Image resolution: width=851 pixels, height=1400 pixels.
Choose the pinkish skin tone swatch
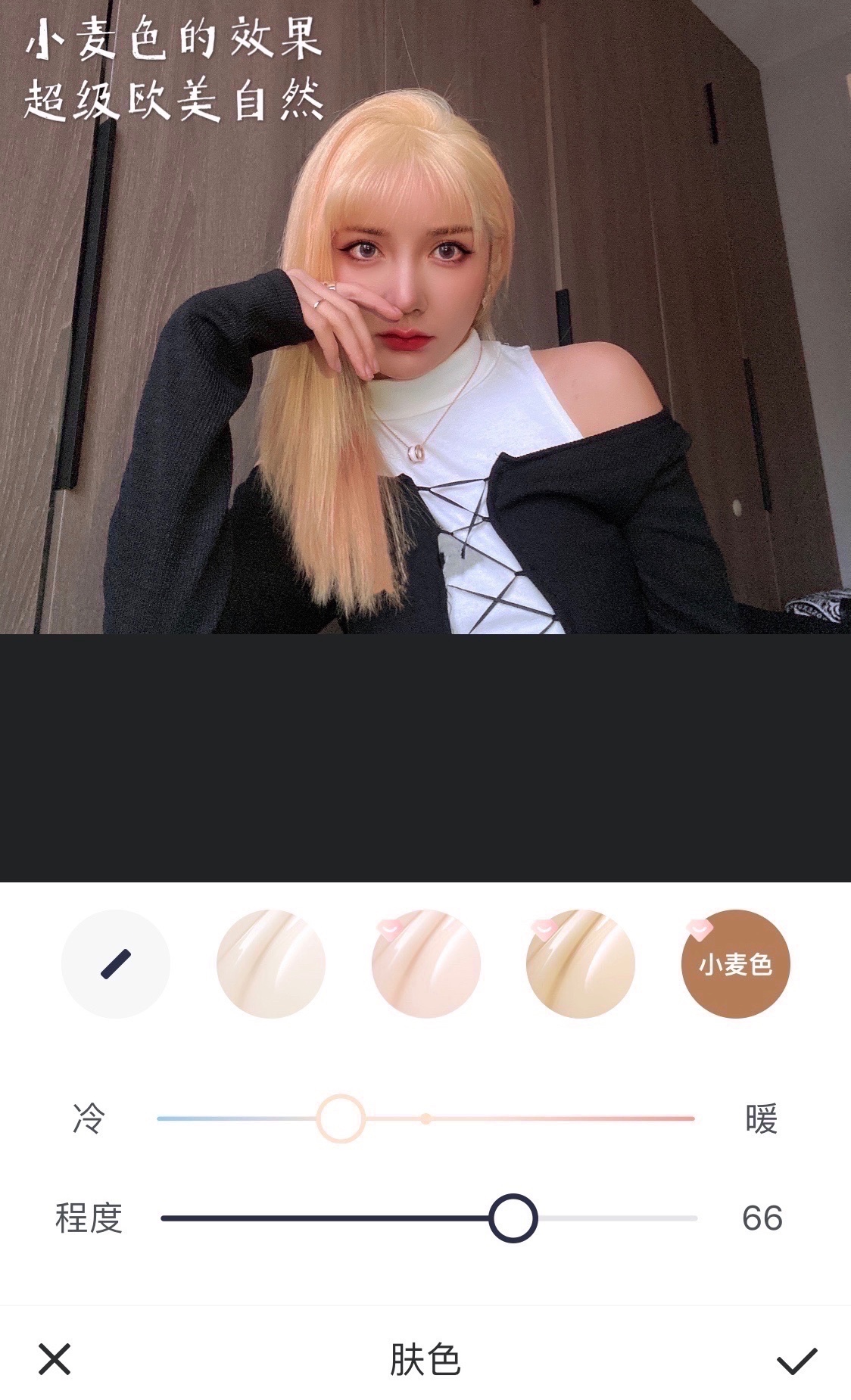426,964
